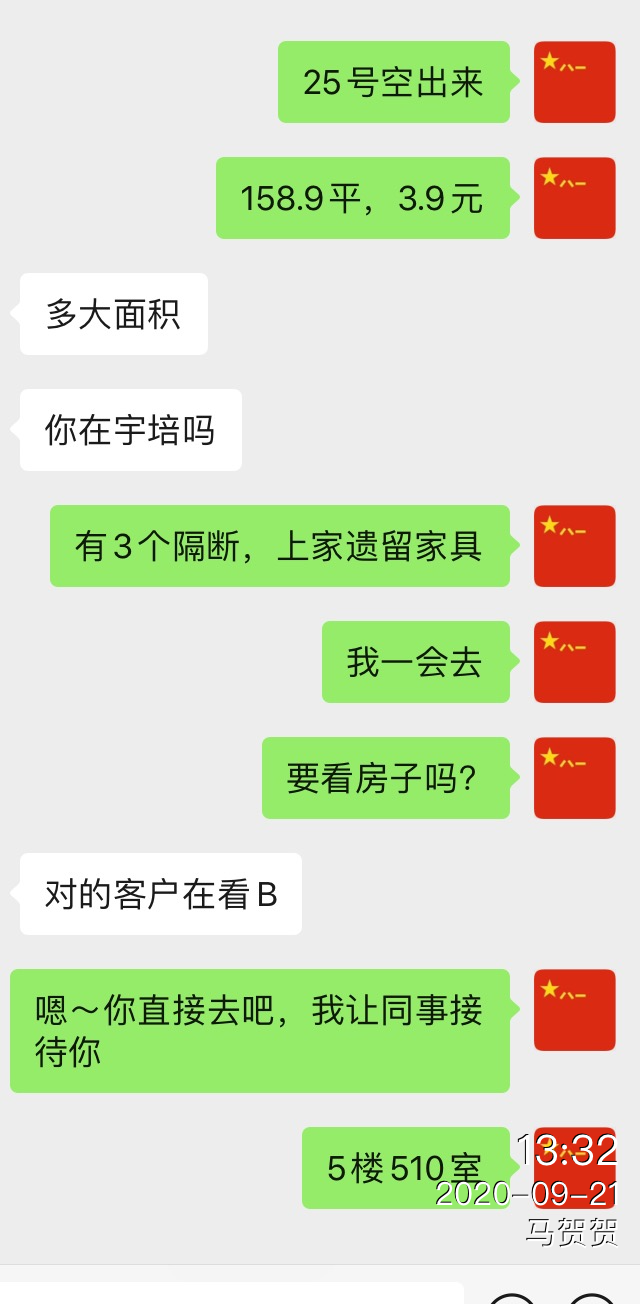Tap avatar beside 嗯～你直接去吧 message

pyautogui.click(x=574, y=1010)
